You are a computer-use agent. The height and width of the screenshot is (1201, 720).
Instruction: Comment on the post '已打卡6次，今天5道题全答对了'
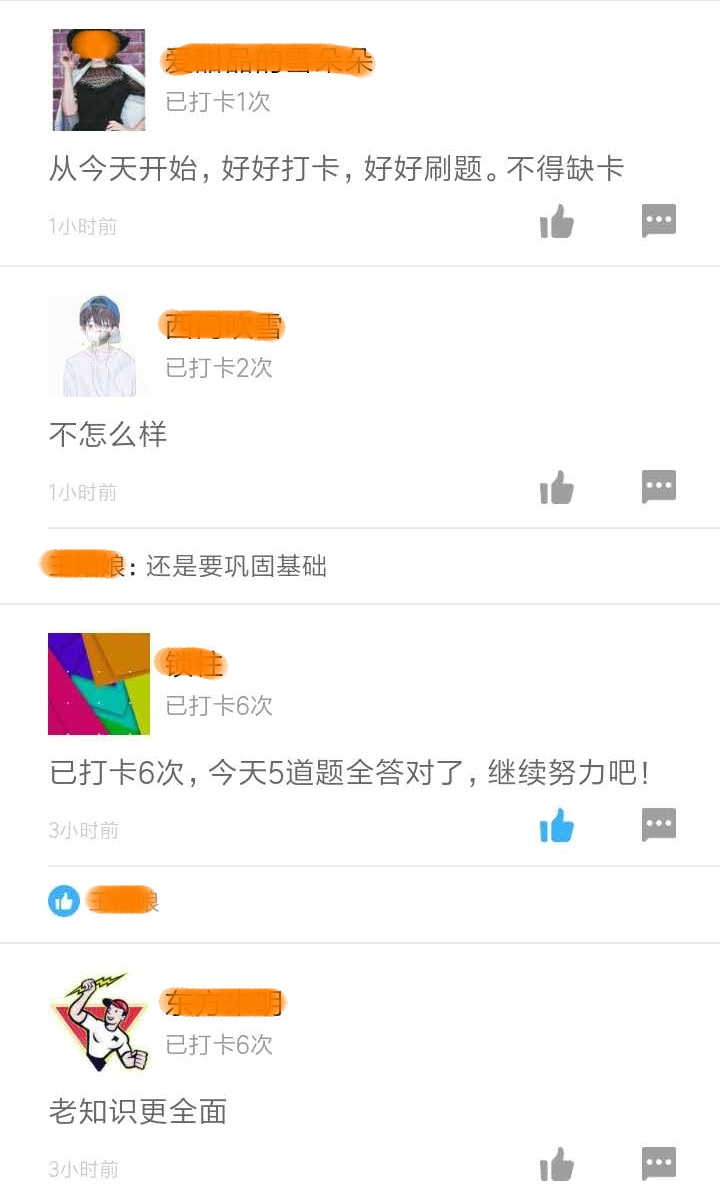pos(659,825)
